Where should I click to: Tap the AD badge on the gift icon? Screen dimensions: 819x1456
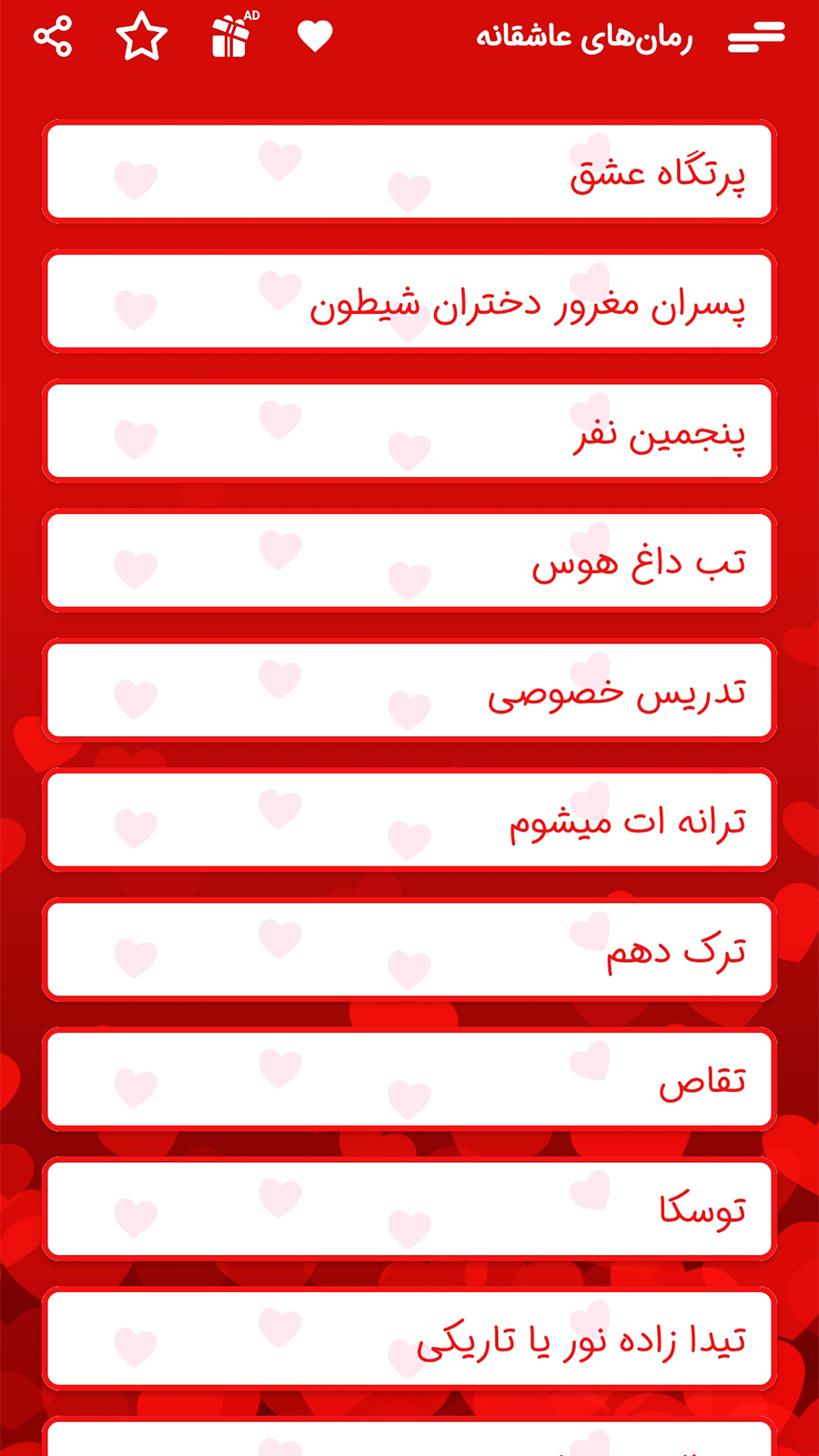253,14
